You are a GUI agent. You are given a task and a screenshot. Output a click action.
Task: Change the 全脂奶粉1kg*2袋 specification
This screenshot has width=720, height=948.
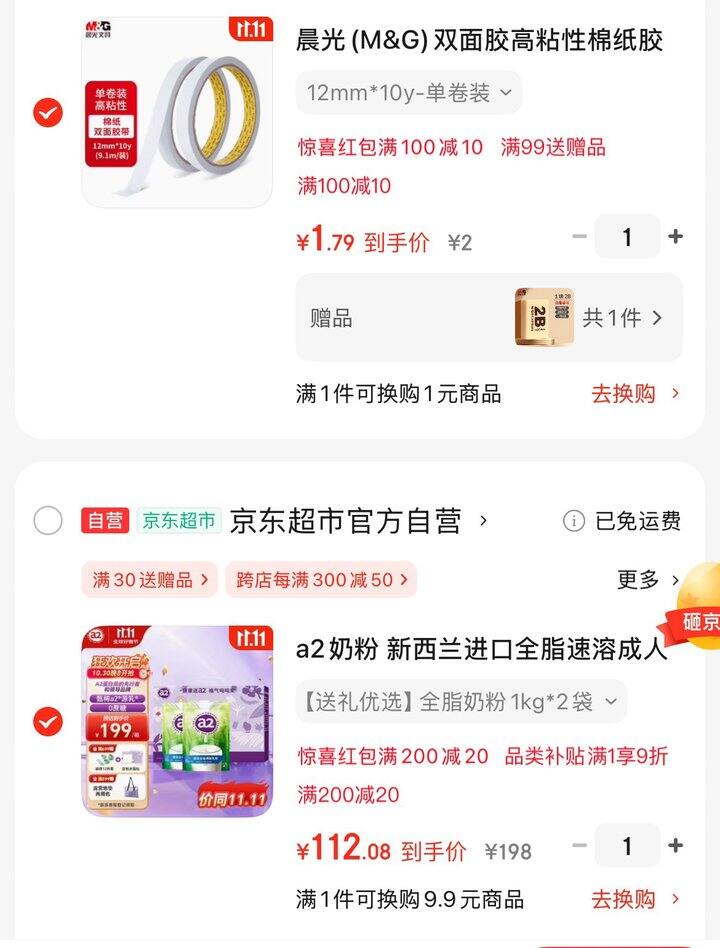point(461,702)
